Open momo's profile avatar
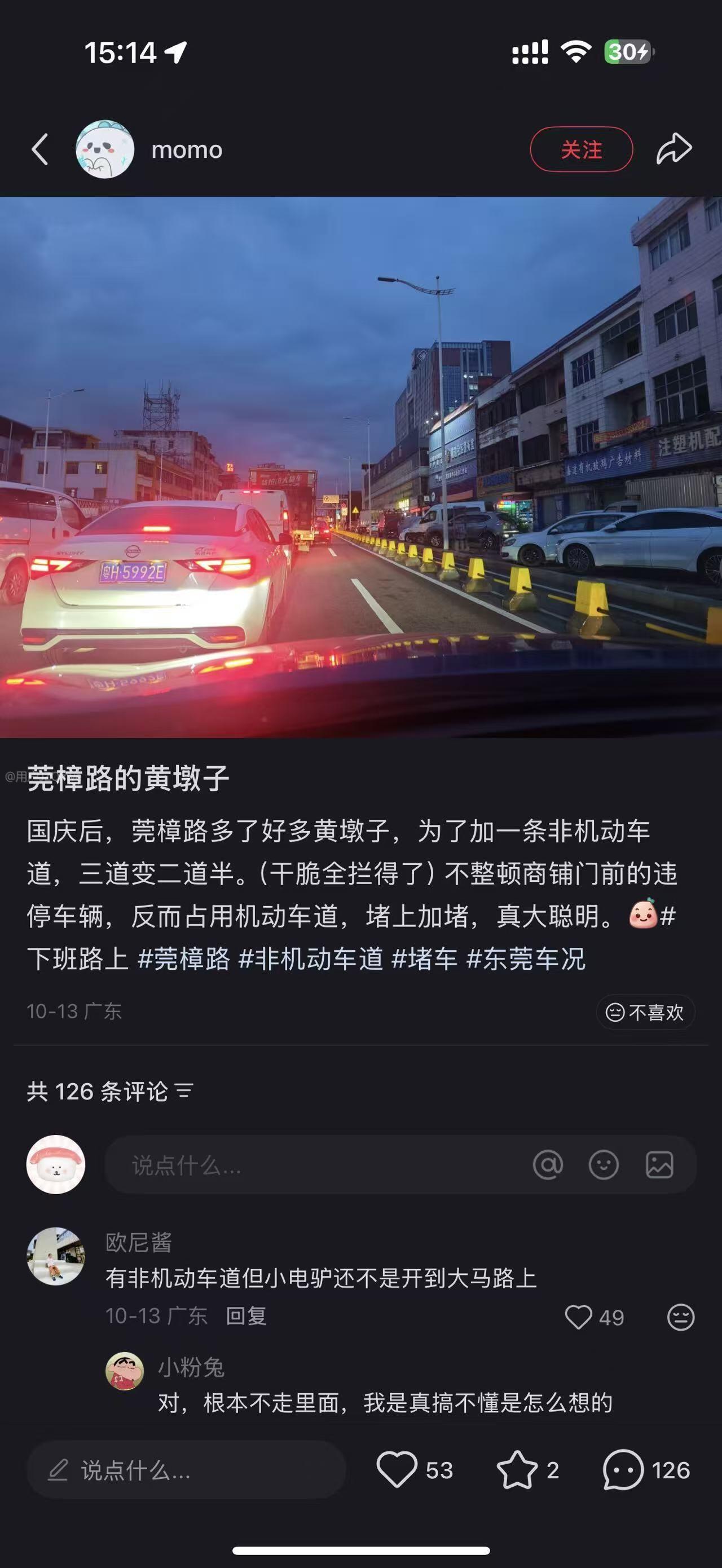Screen dimensions: 722x1568 coord(105,150)
